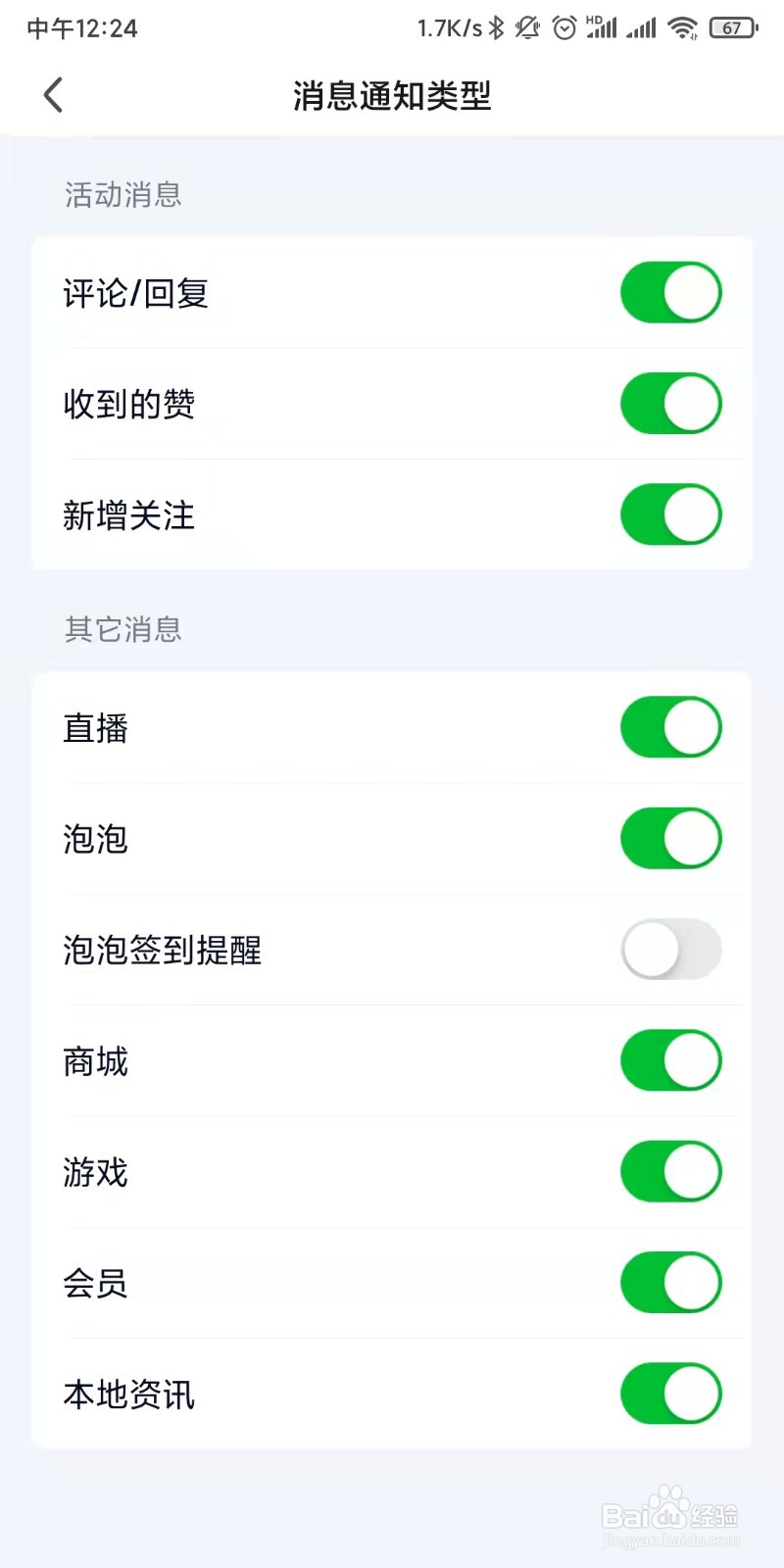Image resolution: width=784 pixels, height=1568 pixels.
Task: Click the 活动消息 section header
Action: [x=123, y=195]
